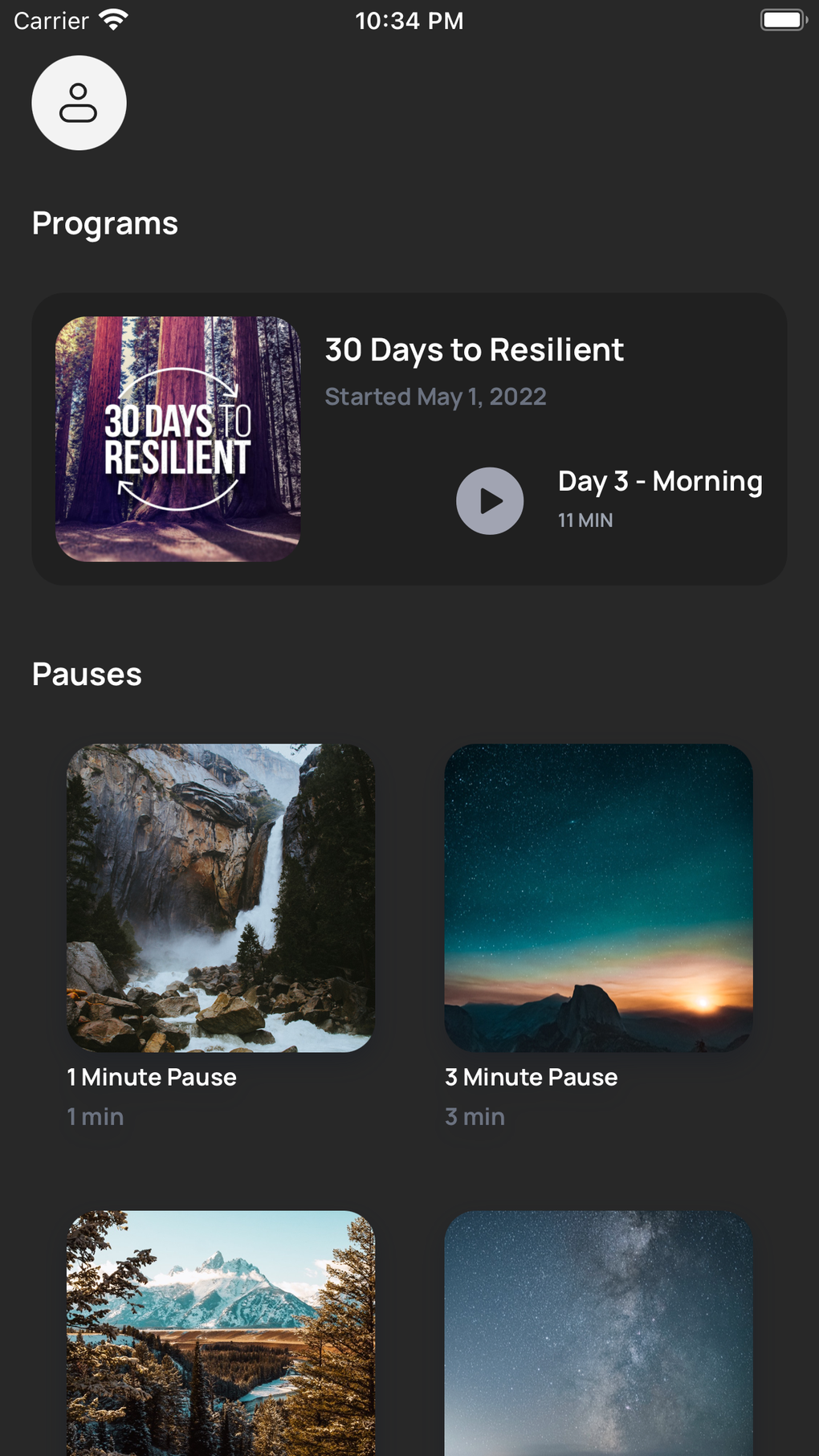This screenshot has height=1456, width=819.
Task: Click the clock showing 10:34 PM
Action: pyautogui.click(x=409, y=20)
